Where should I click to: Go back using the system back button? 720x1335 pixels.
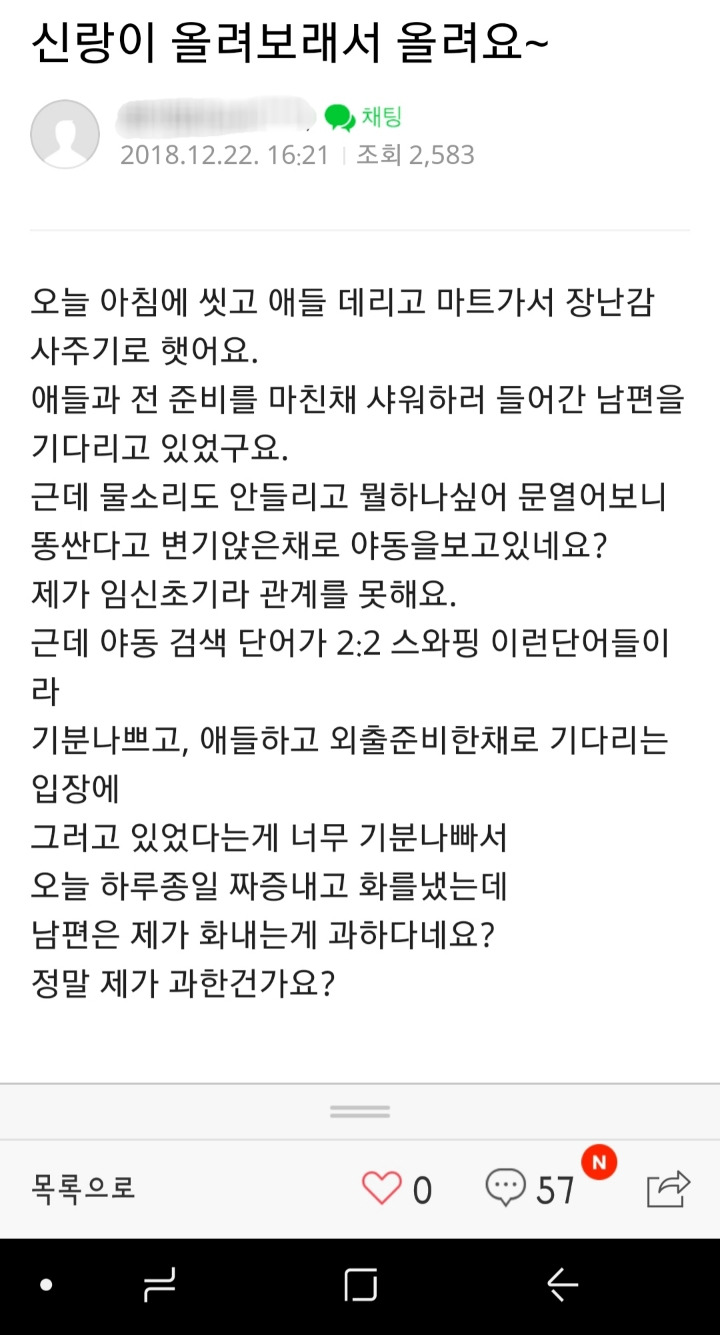tap(563, 1285)
